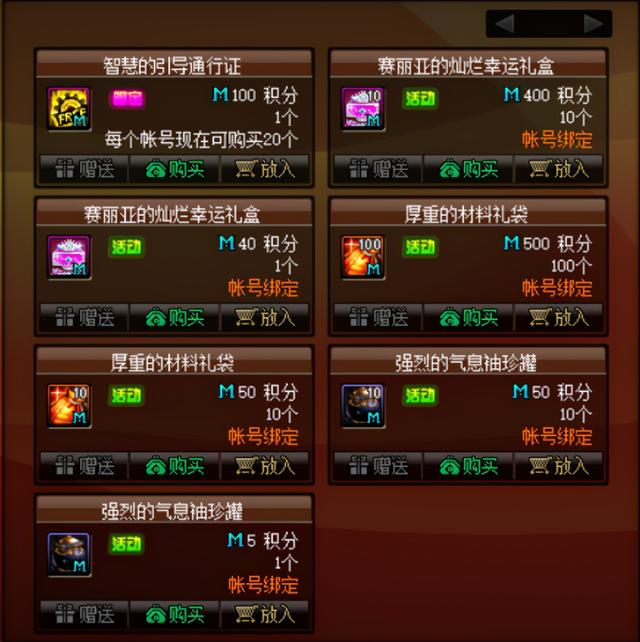Viewport: 640px width, 642px height.
Task: Go to the previous page arrow
Action: click(x=505, y=23)
